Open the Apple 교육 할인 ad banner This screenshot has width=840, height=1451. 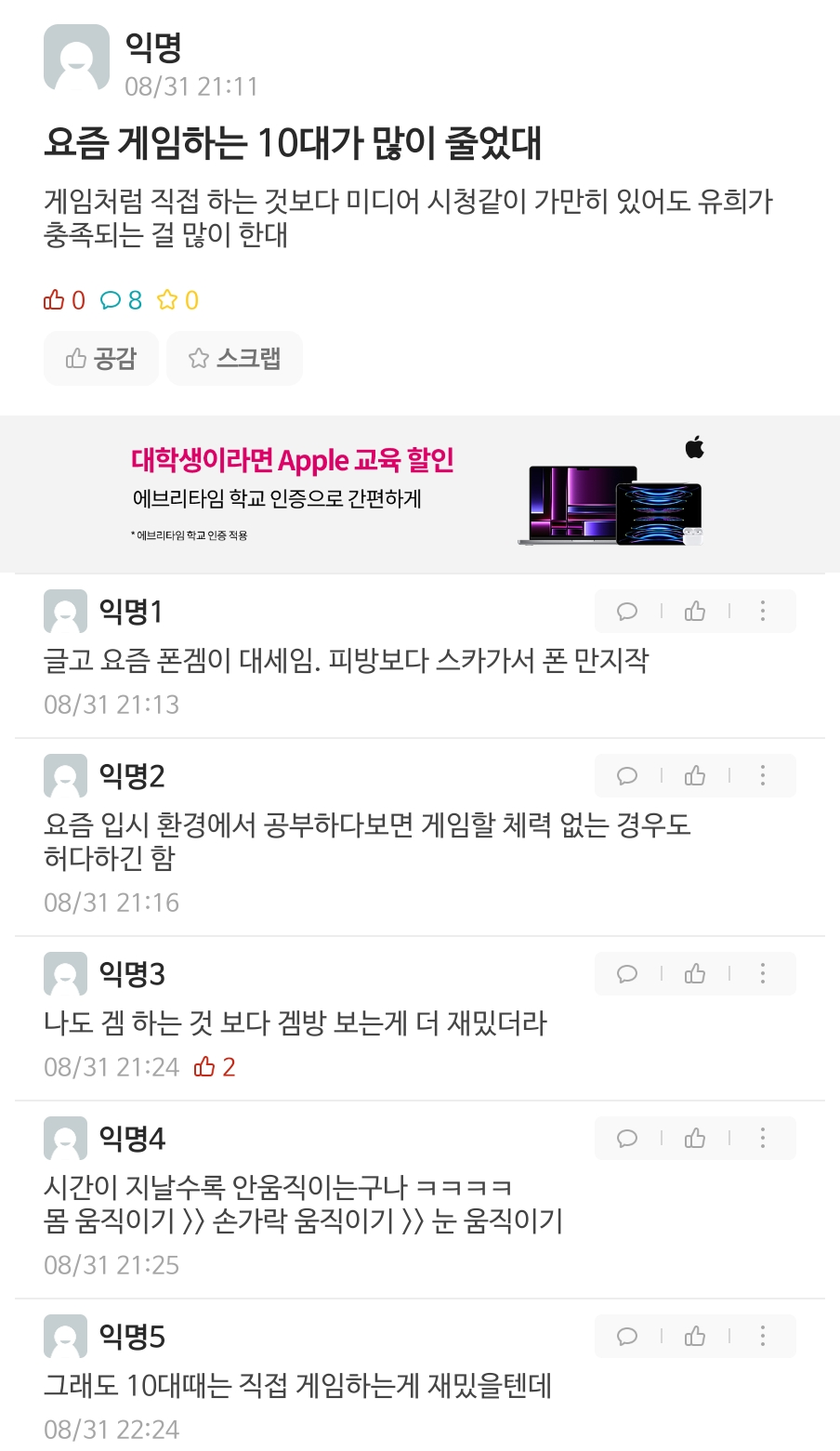[x=420, y=495]
